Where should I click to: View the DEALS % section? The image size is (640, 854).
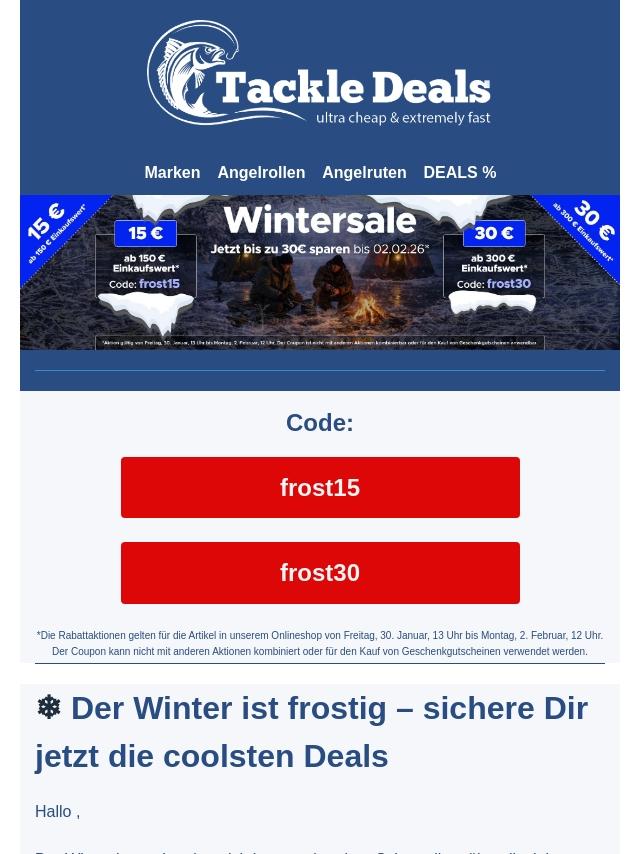click(x=459, y=172)
